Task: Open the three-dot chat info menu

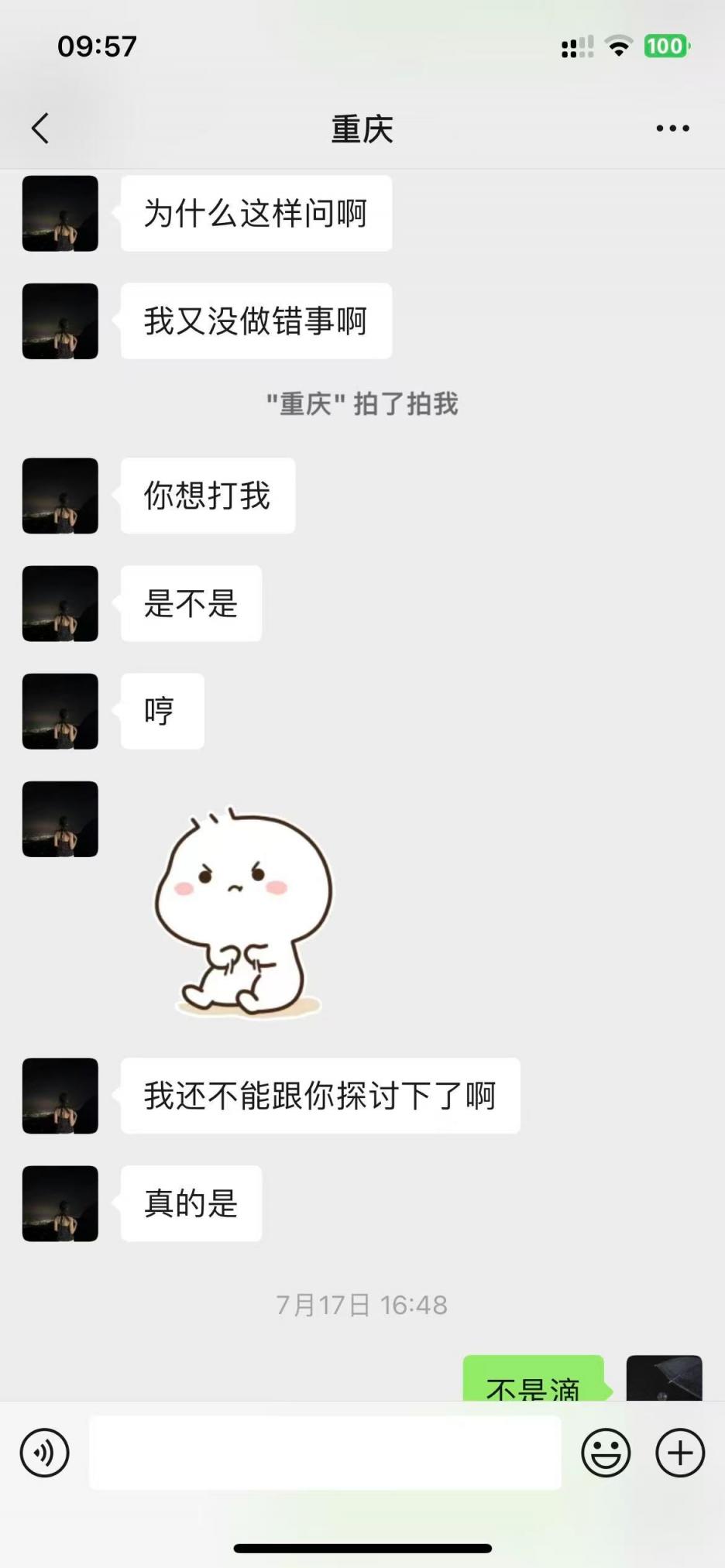Action: (672, 129)
